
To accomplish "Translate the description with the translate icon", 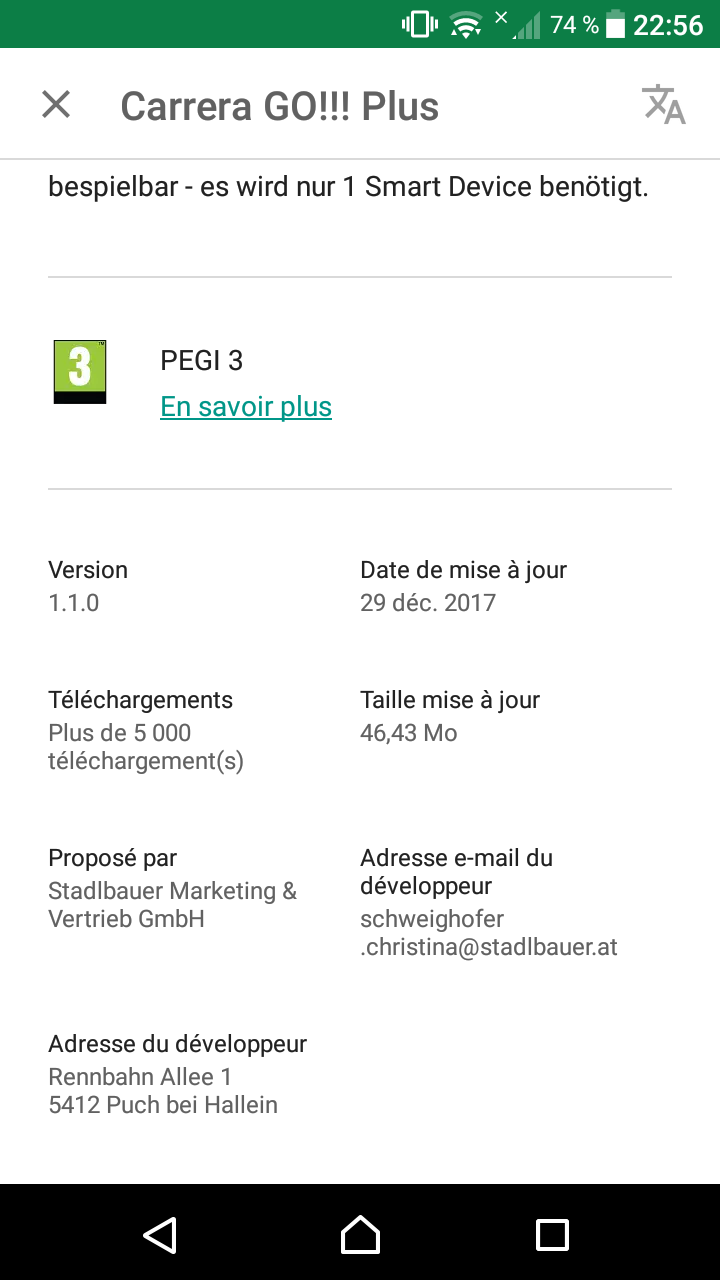I will (663, 105).
